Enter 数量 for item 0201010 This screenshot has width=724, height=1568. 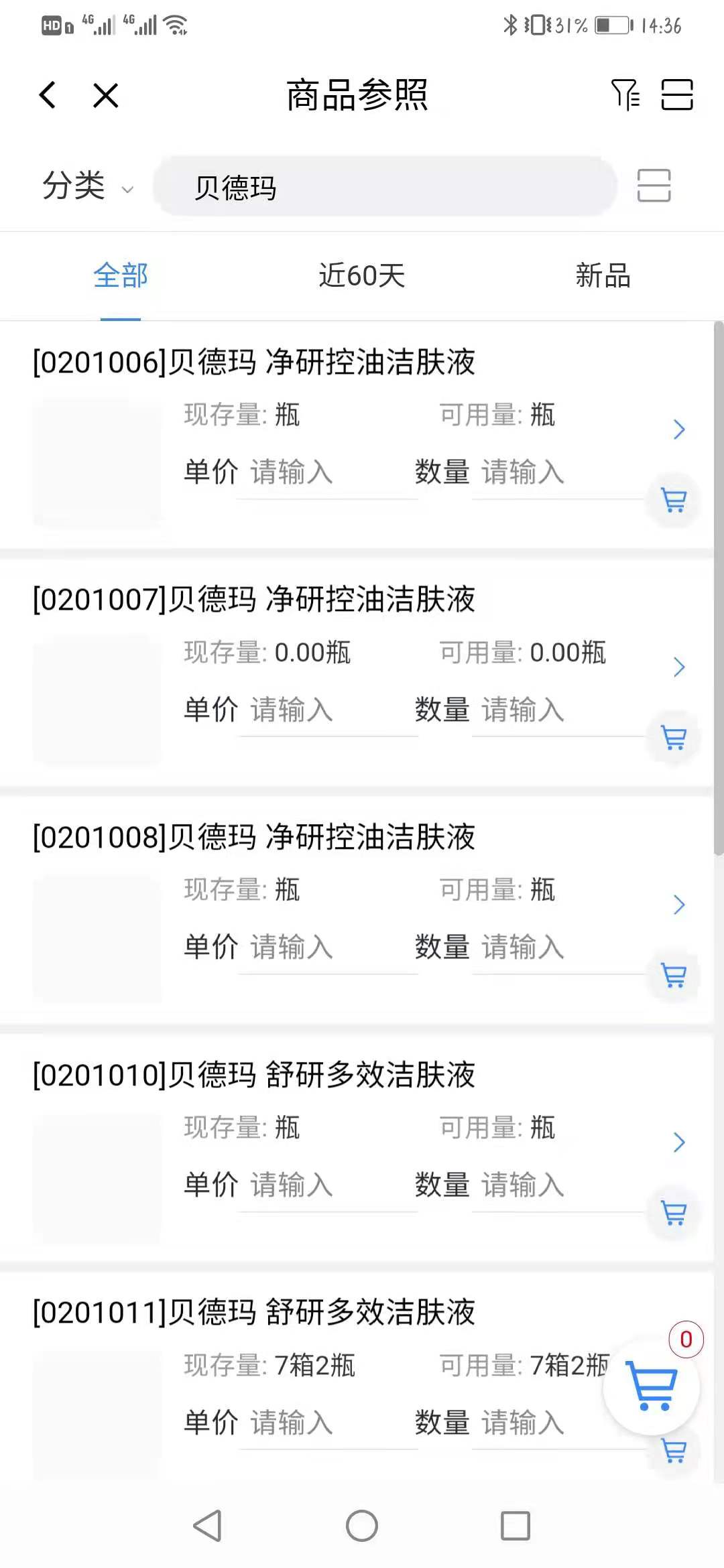(x=558, y=1185)
